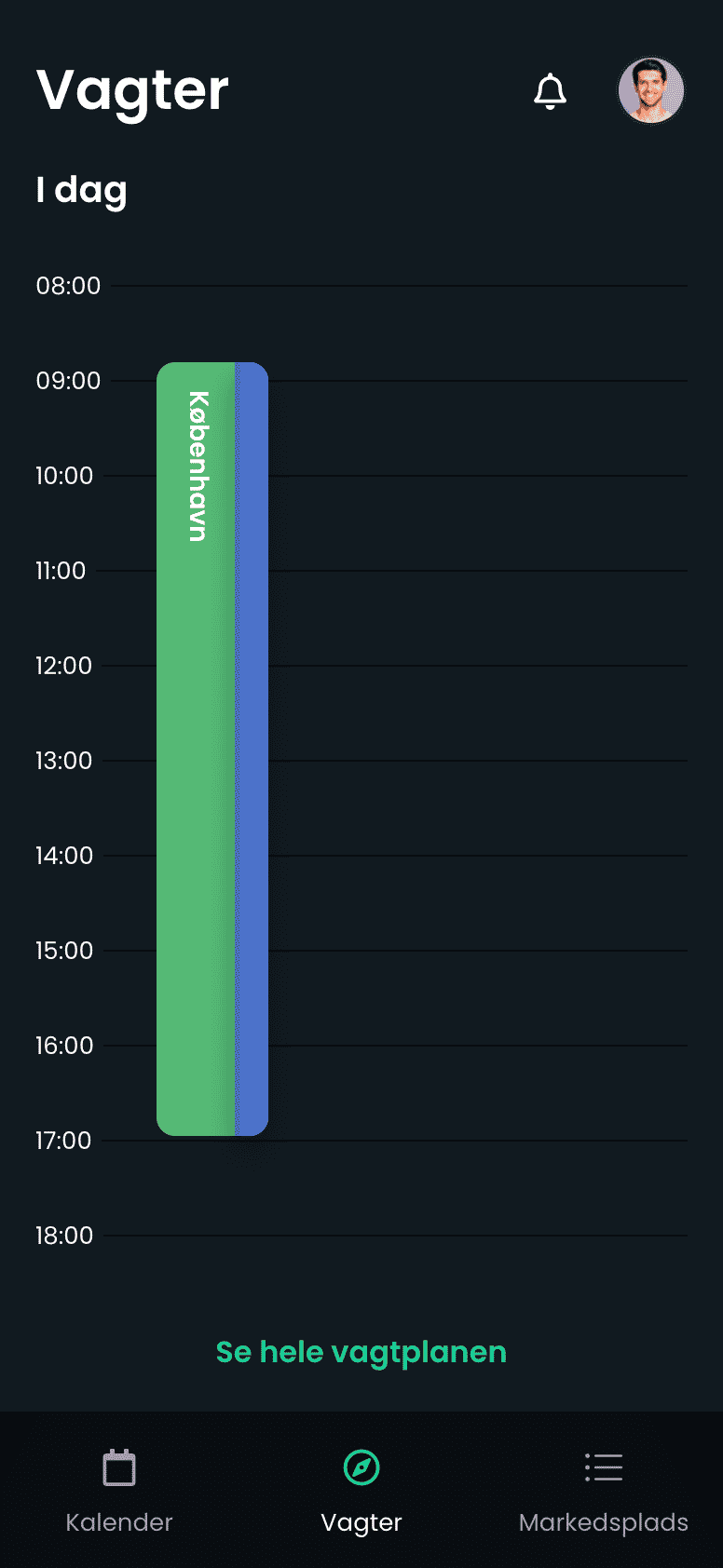723x1568 pixels.
Task: Open the København shift block
Action: (x=212, y=749)
